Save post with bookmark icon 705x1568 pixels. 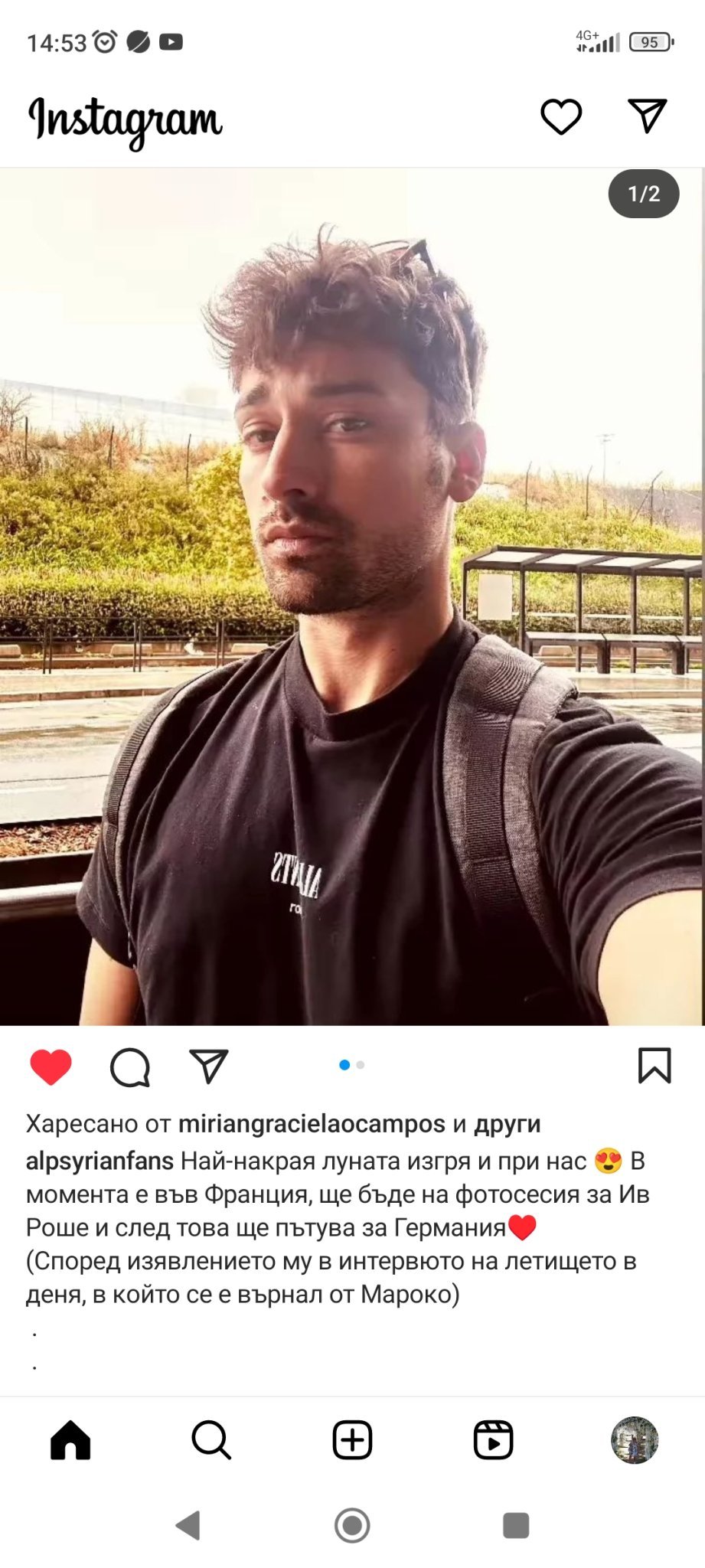click(x=654, y=1065)
